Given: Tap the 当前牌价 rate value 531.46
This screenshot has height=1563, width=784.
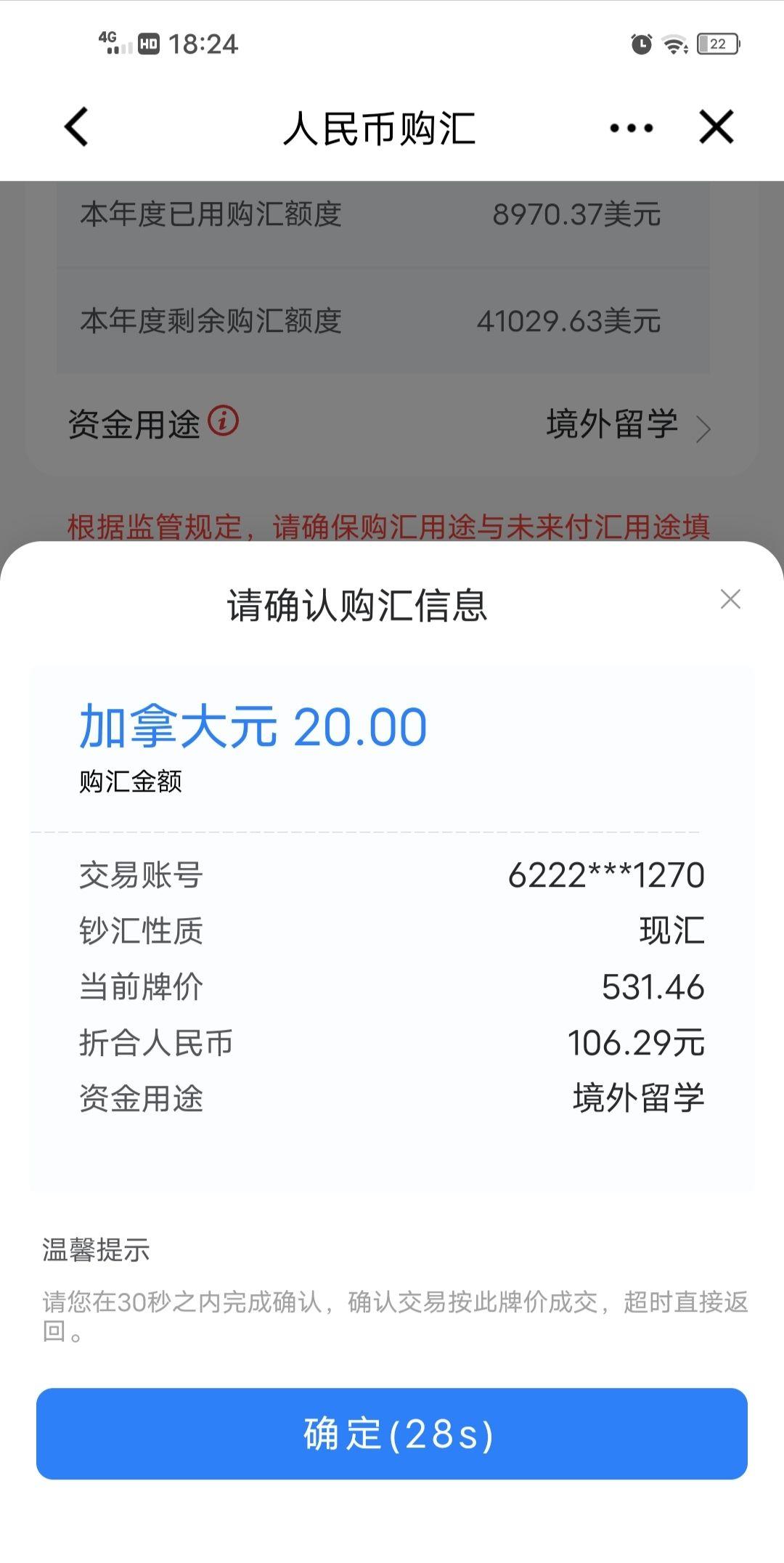Looking at the screenshot, I should 654,986.
